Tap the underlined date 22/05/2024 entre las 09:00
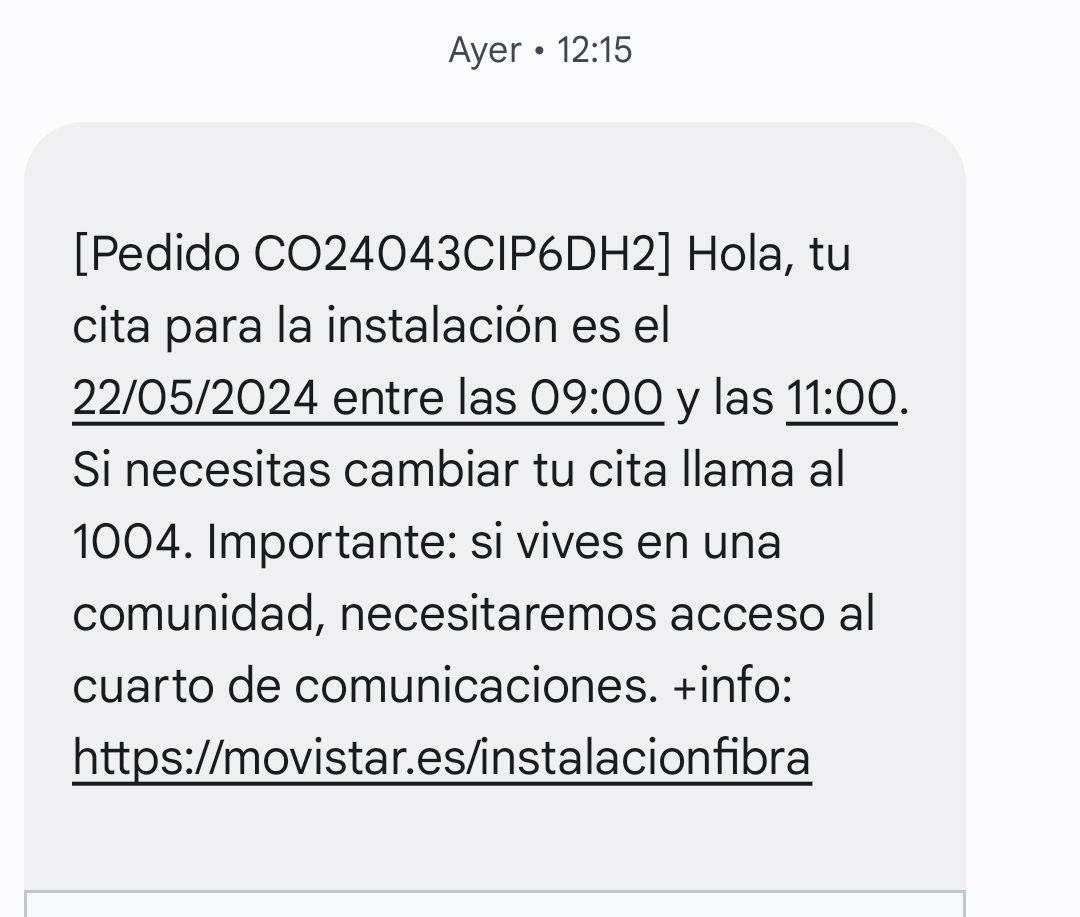This screenshot has width=1080, height=917. click(x=367, y=399)
